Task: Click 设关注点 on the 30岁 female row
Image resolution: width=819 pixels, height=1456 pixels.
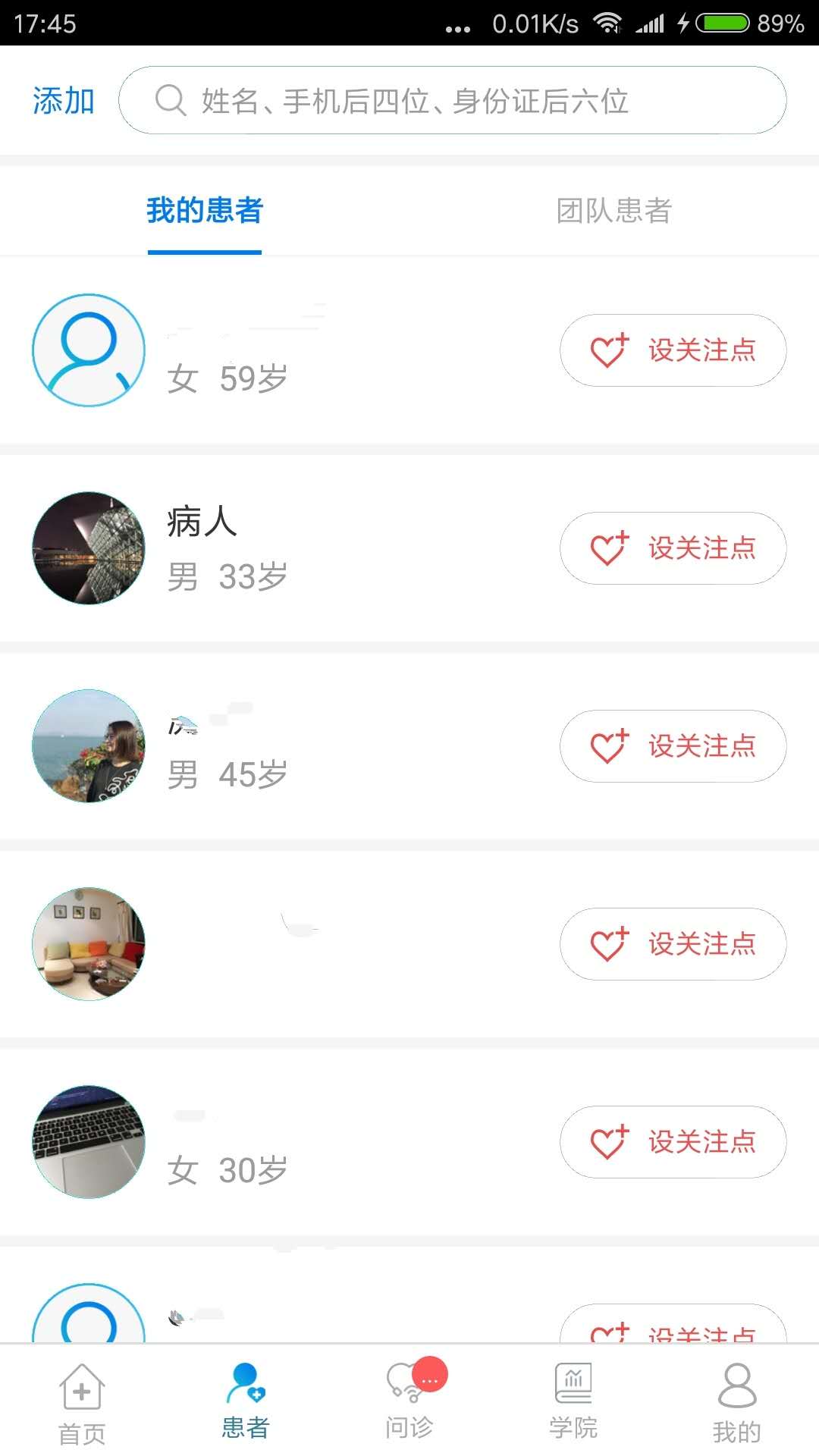Action: 672,1142
